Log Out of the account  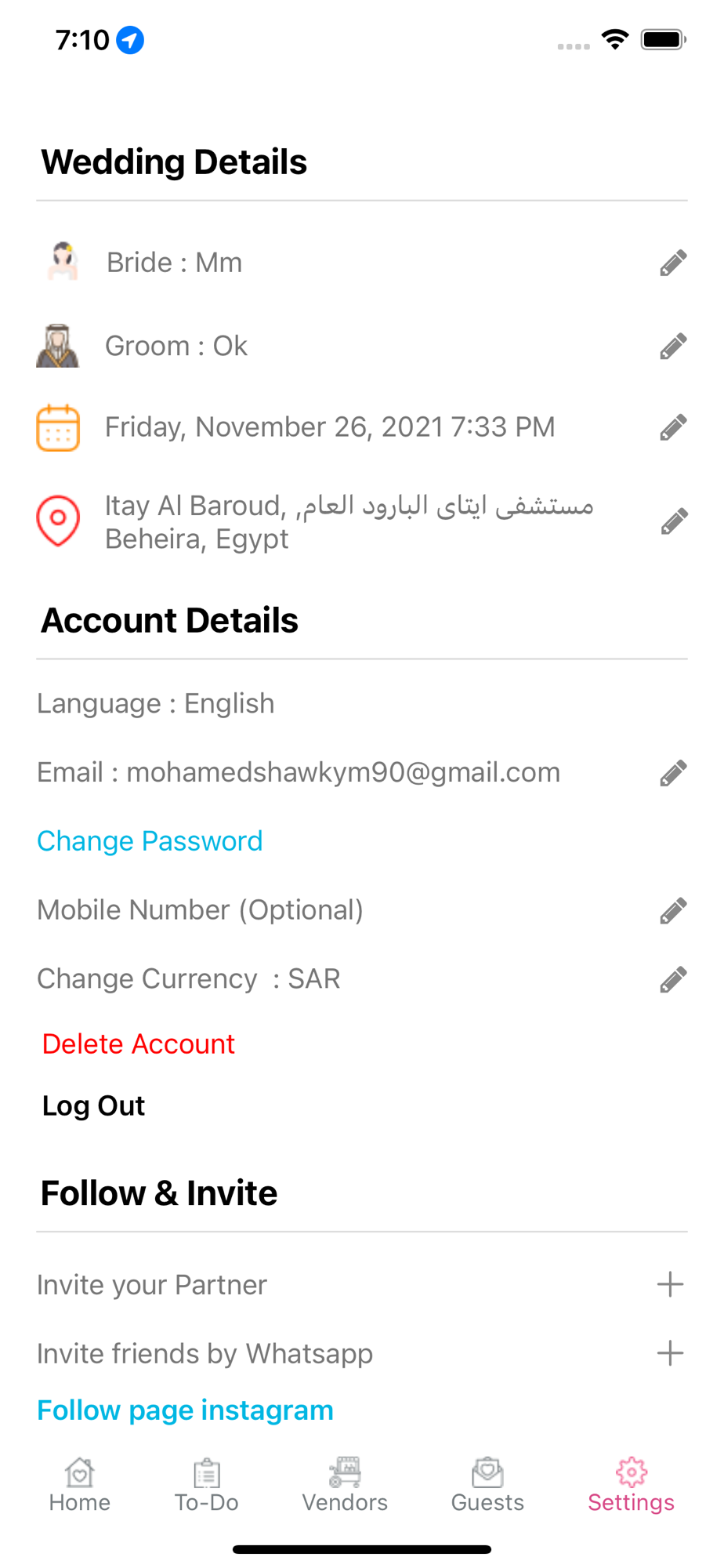(x=93, y=1105)
